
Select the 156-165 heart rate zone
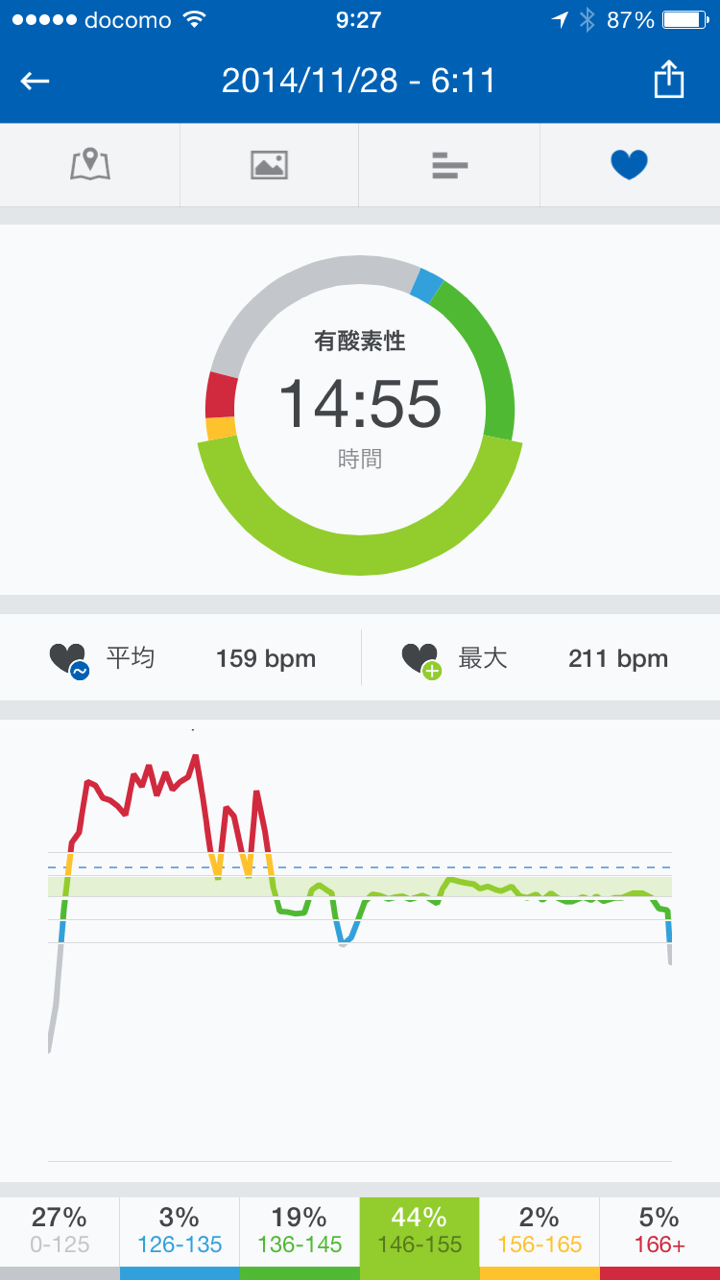tap(539, 1232)
